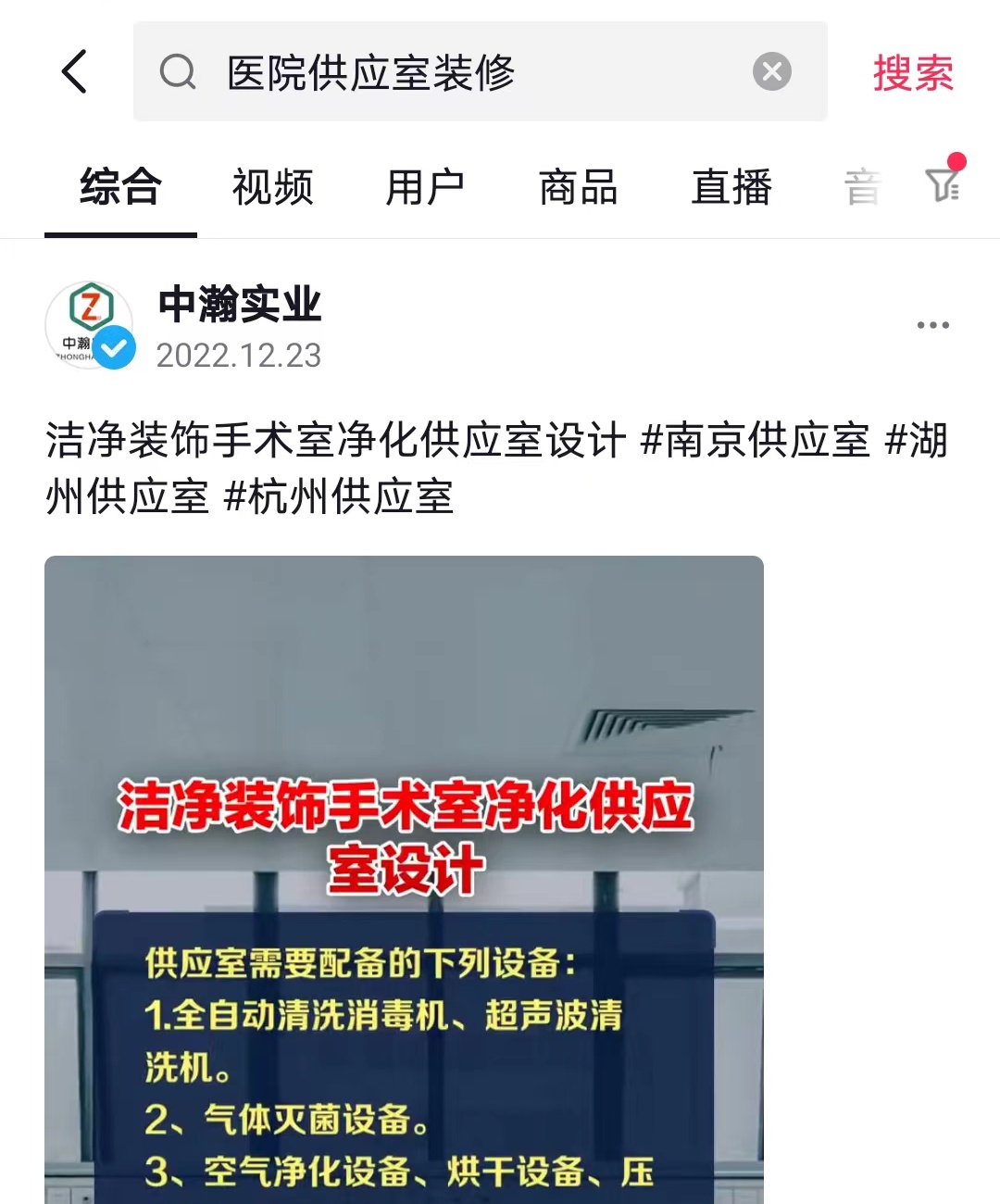Tap the 搜索 button
Screen dimensions: 1000x1204
(913, 72)
